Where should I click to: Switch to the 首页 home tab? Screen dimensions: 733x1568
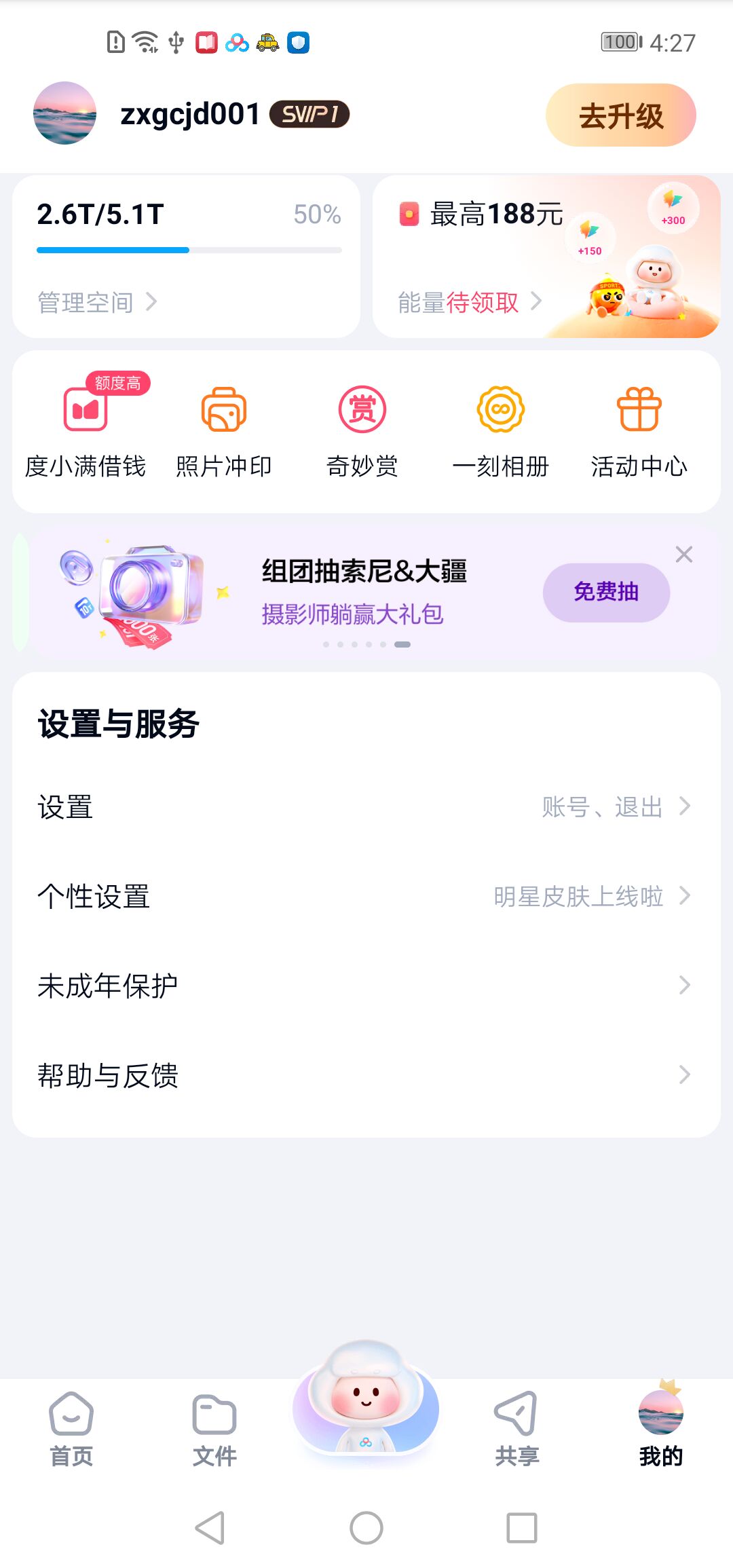(71, 1429)
